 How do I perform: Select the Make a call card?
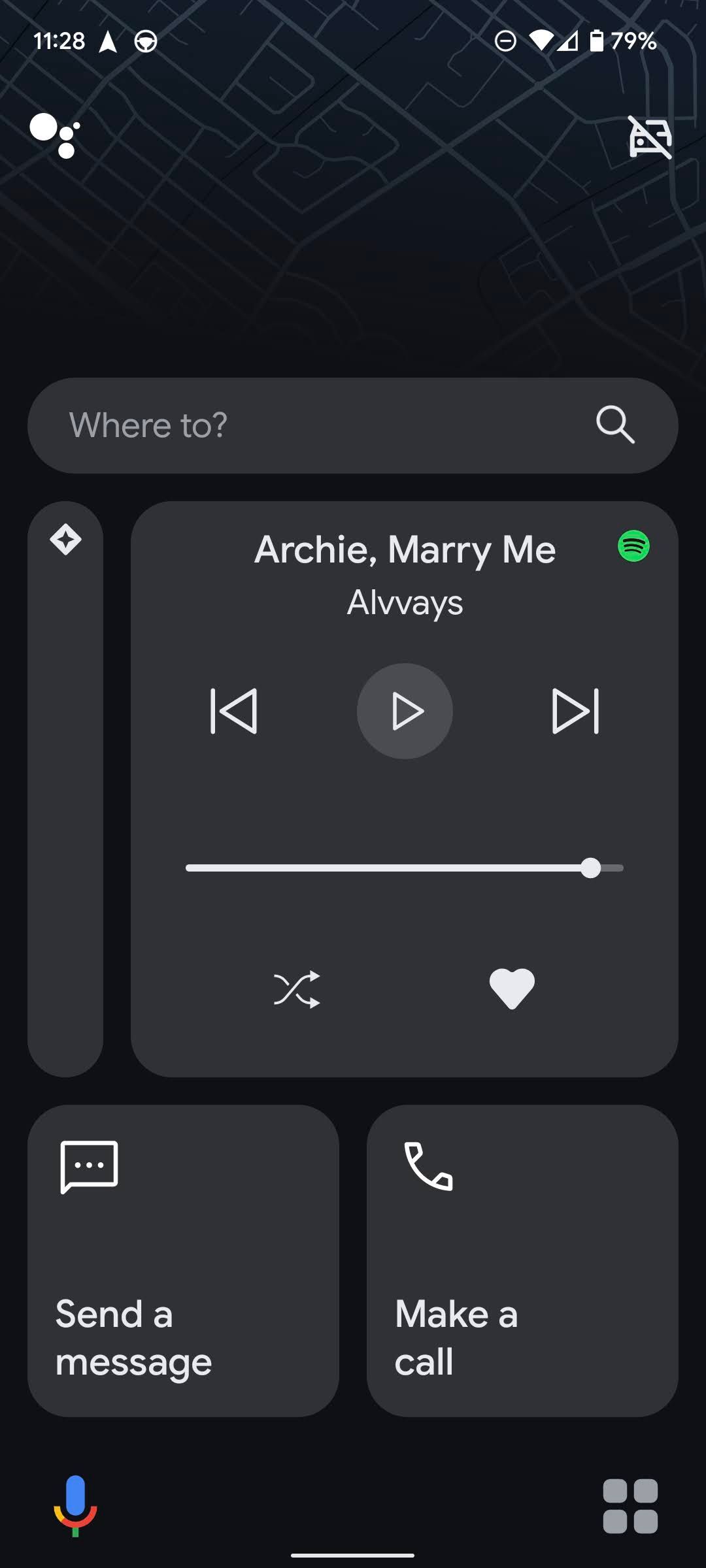click(x=522, y=1261)
